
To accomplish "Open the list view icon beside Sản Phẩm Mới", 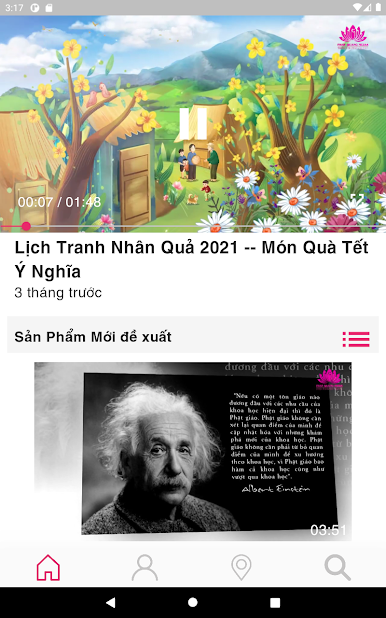I will (x=356, y=339).
